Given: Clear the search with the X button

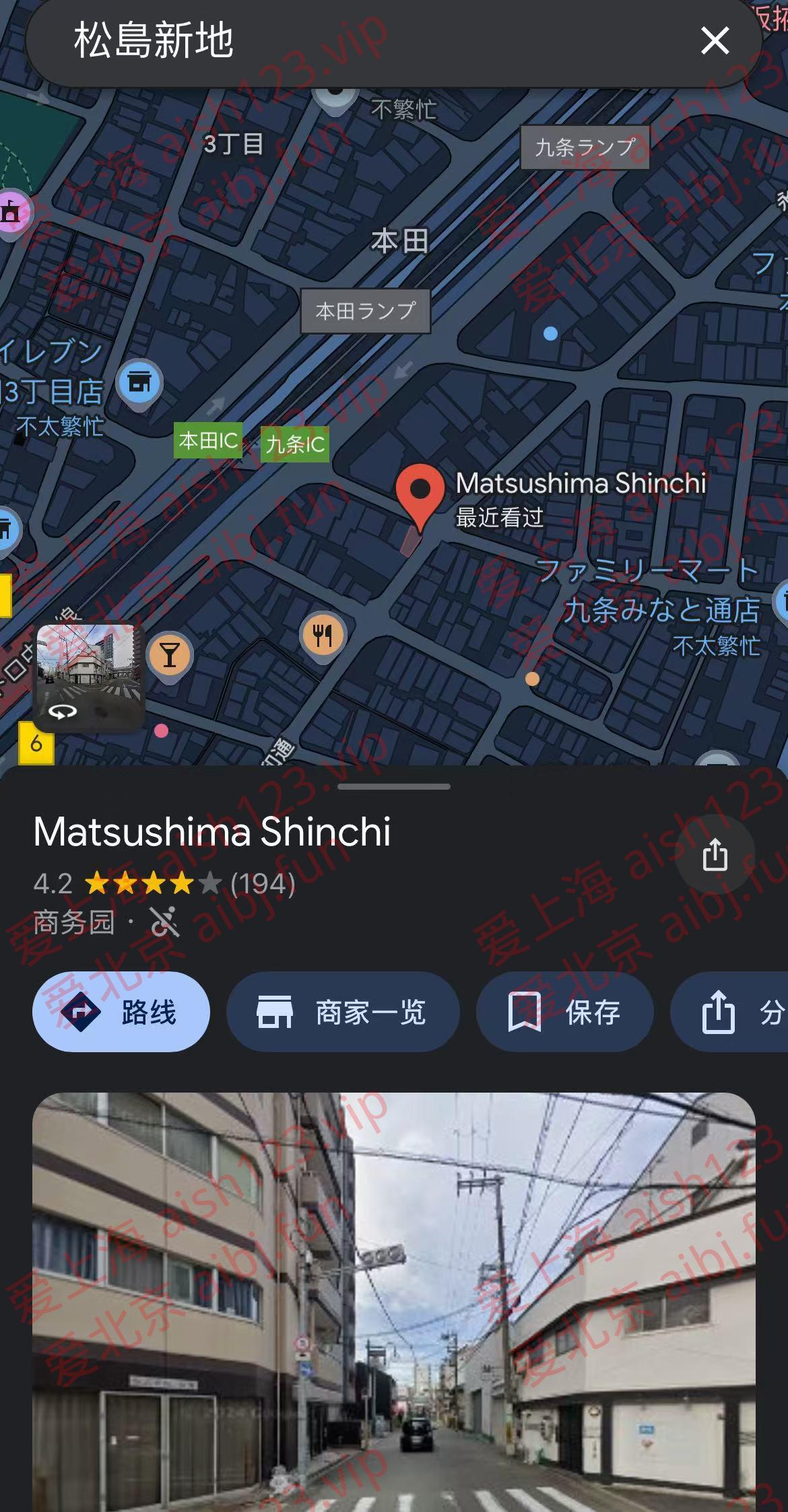Looking at the screenshot, I should click(x=715, y=41).
